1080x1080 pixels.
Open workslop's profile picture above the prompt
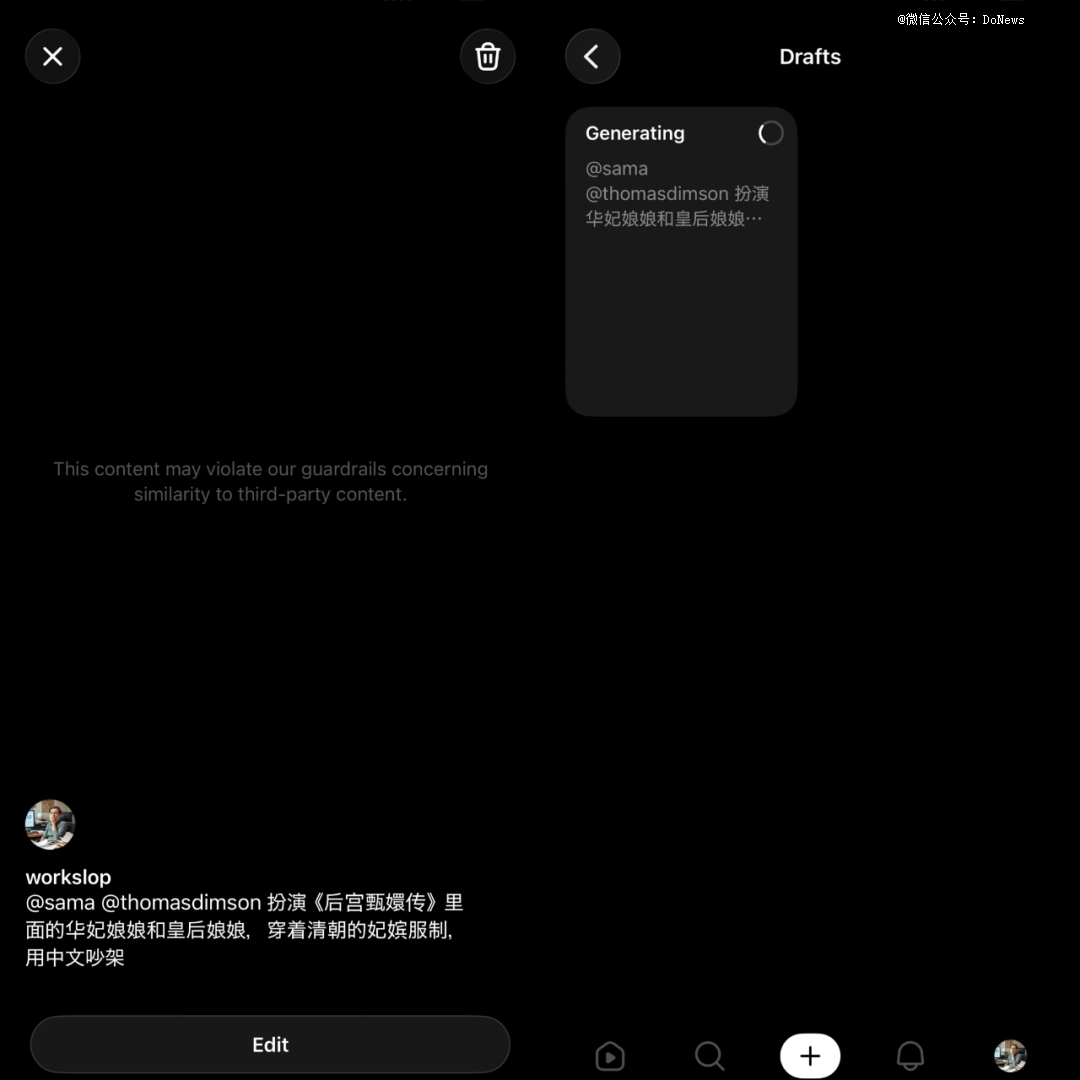coord(50,825)
